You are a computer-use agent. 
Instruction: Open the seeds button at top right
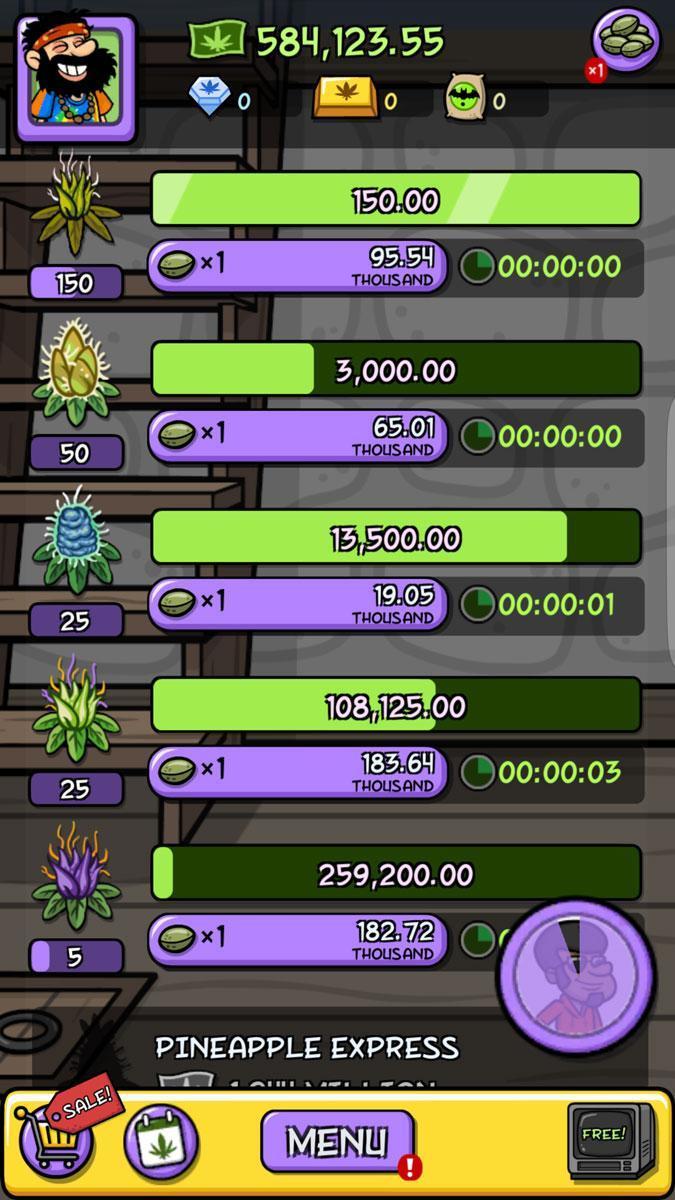(x=626, y=41)
